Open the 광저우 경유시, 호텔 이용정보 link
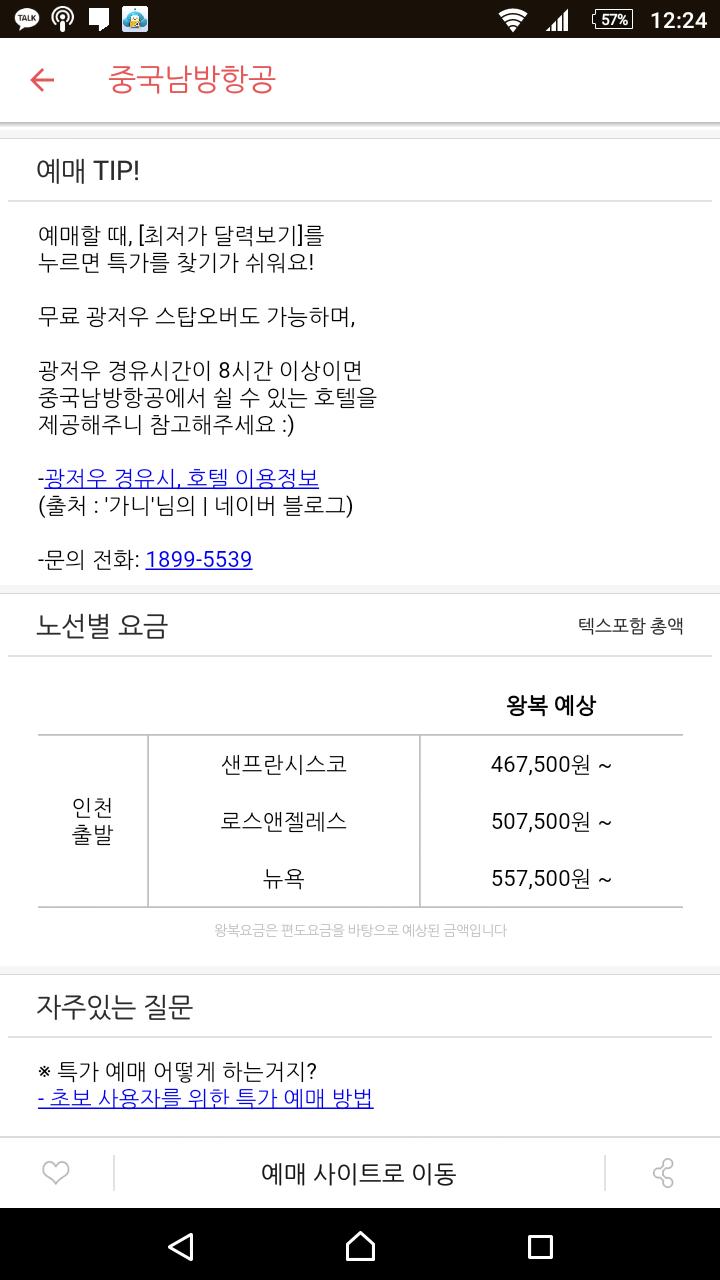This screenshot has height=1280, width=720. 182,478
